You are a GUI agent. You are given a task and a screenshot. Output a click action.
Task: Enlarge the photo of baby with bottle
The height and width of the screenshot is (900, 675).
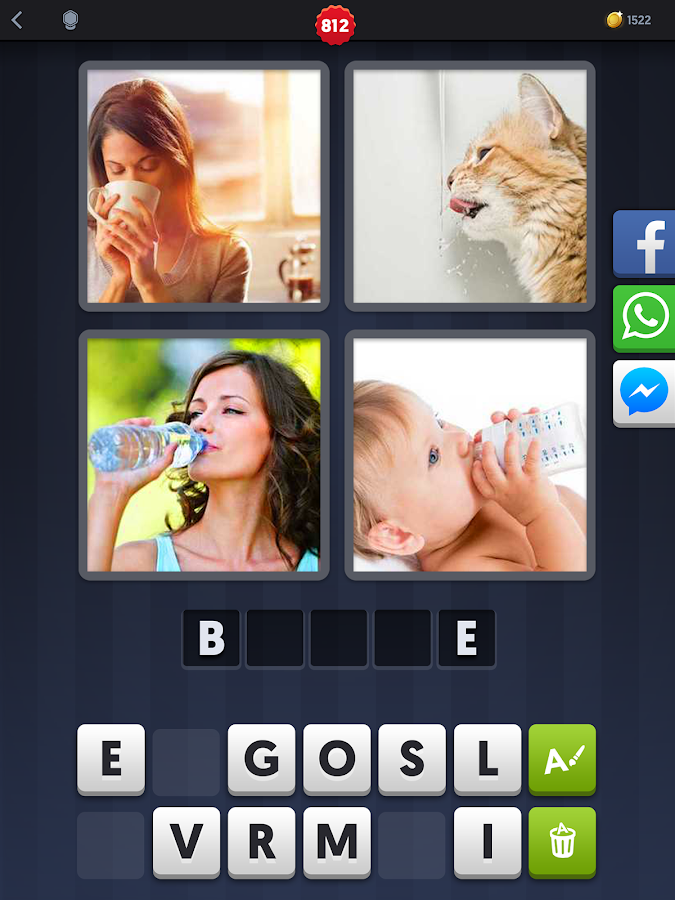point(470,455)
